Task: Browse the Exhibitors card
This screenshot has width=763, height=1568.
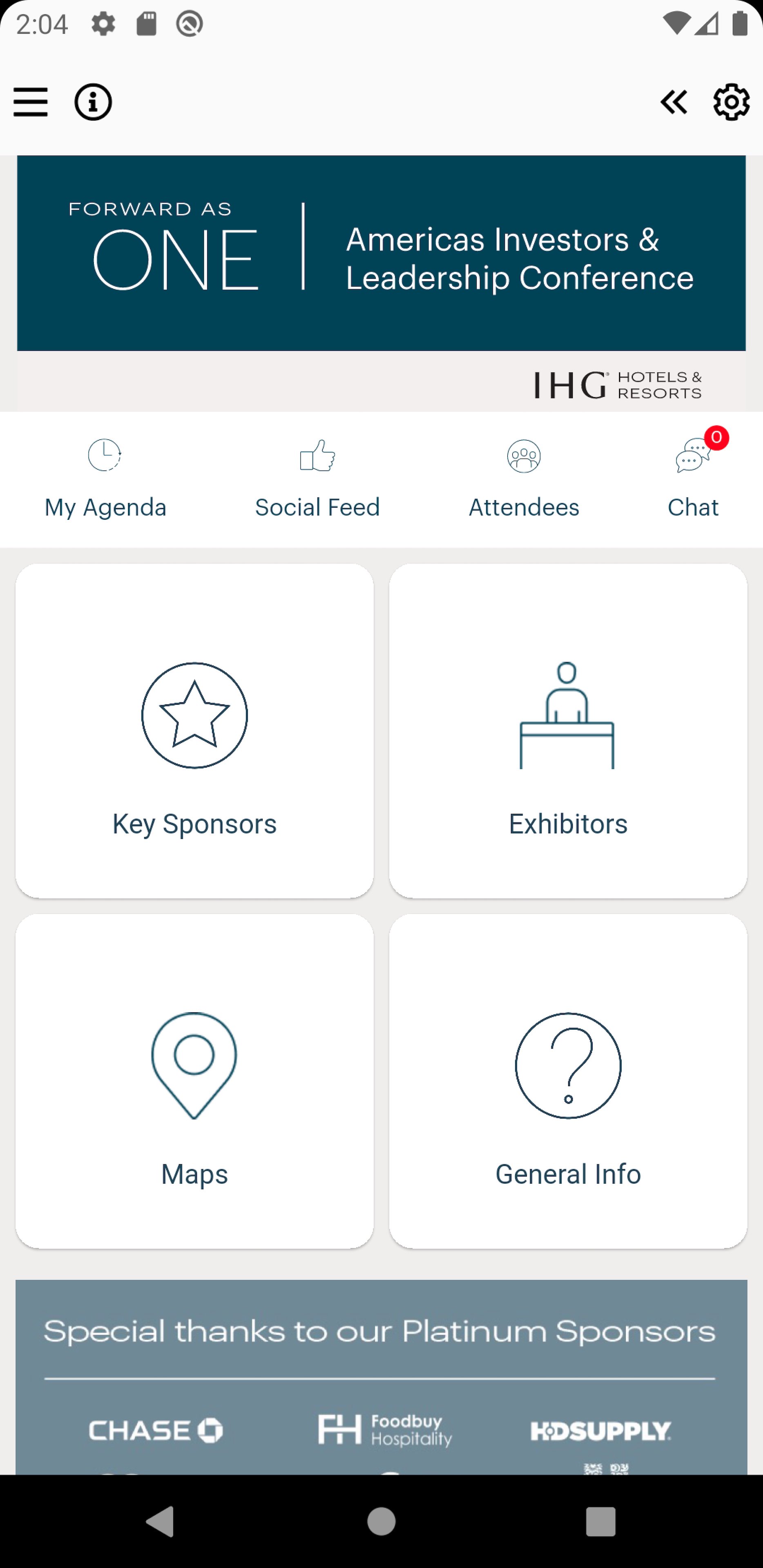Action: (x=567, y=731)
